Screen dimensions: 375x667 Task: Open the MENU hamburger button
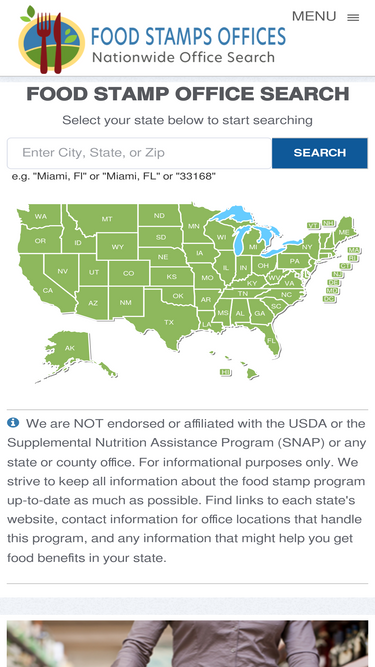[x=326, y=17]
